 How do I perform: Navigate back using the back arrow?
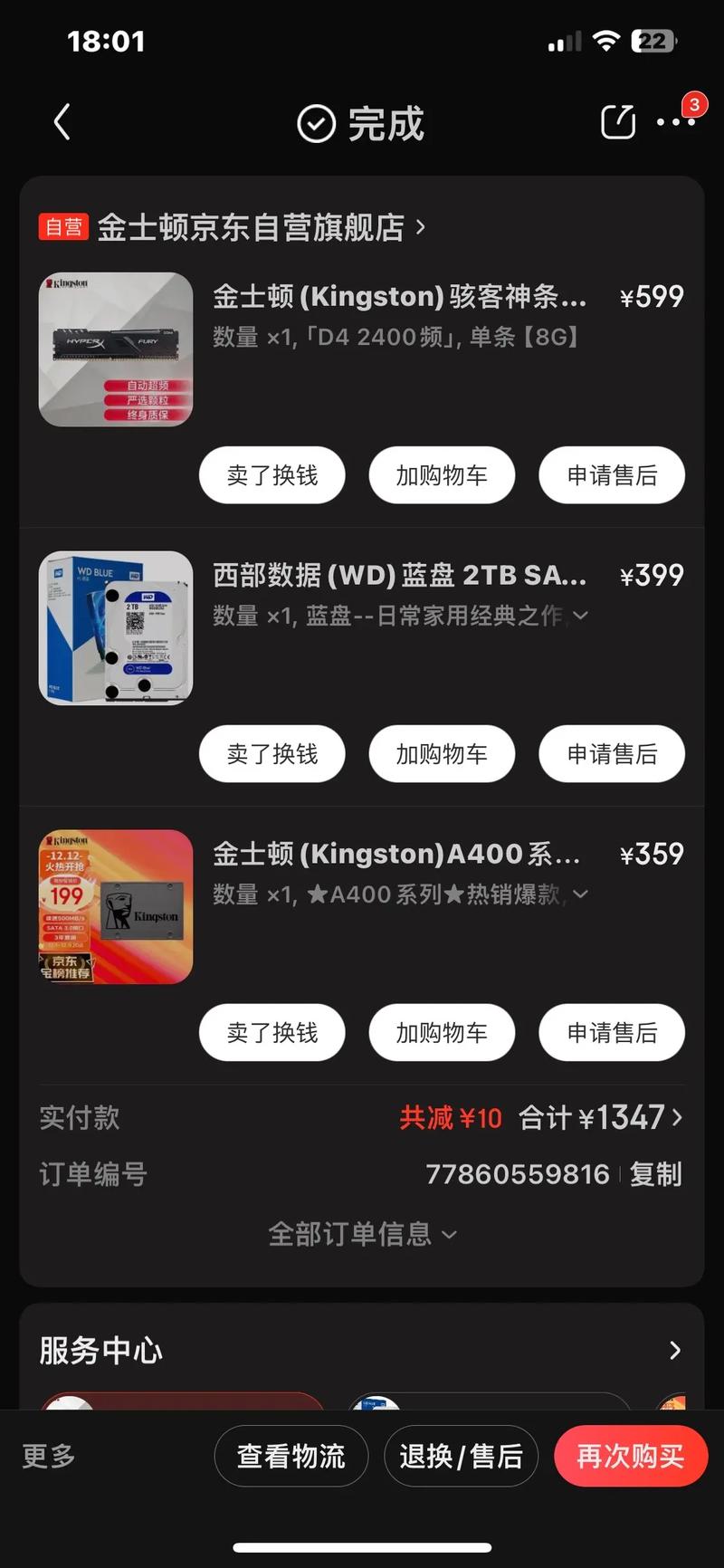coord(62,122)
